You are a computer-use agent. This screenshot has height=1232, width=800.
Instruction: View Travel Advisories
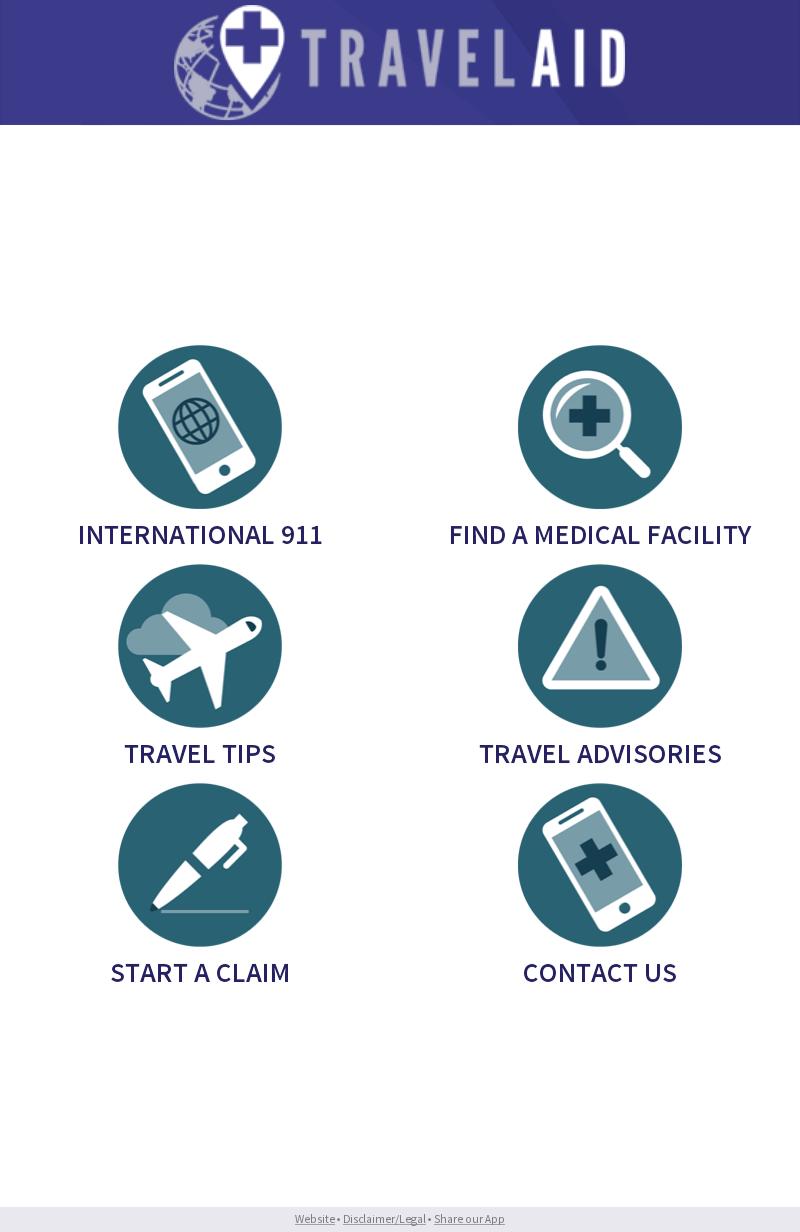pyautogui.click(x=600, y=754)
